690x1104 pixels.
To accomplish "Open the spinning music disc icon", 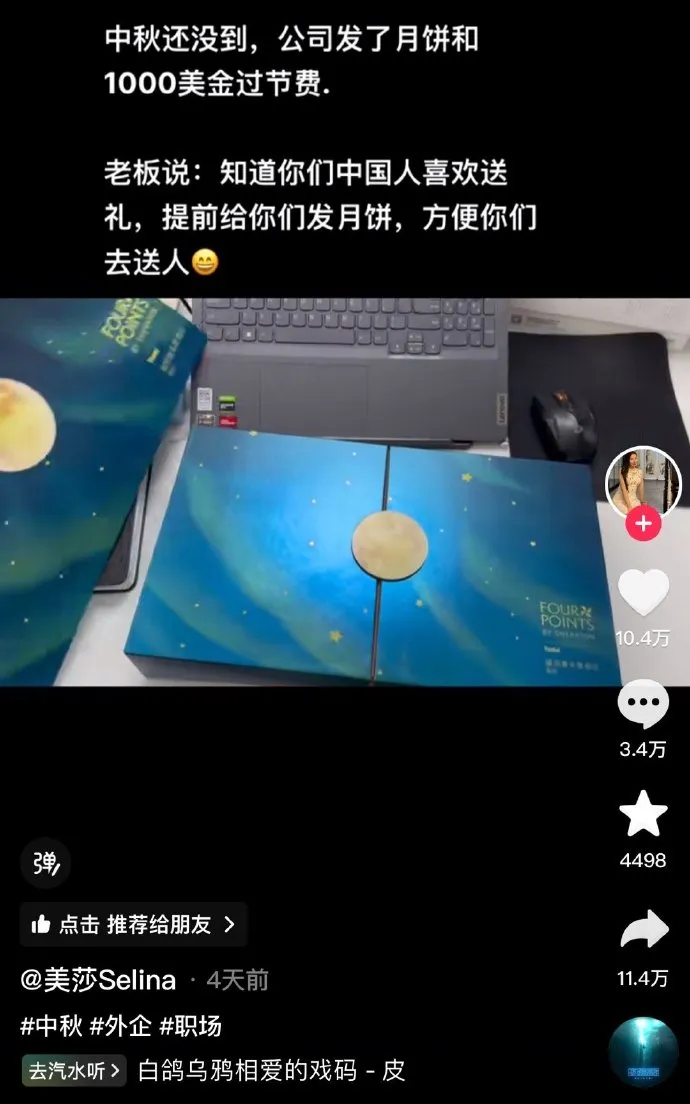I will pyautogui.click(x=643, y=1052).
